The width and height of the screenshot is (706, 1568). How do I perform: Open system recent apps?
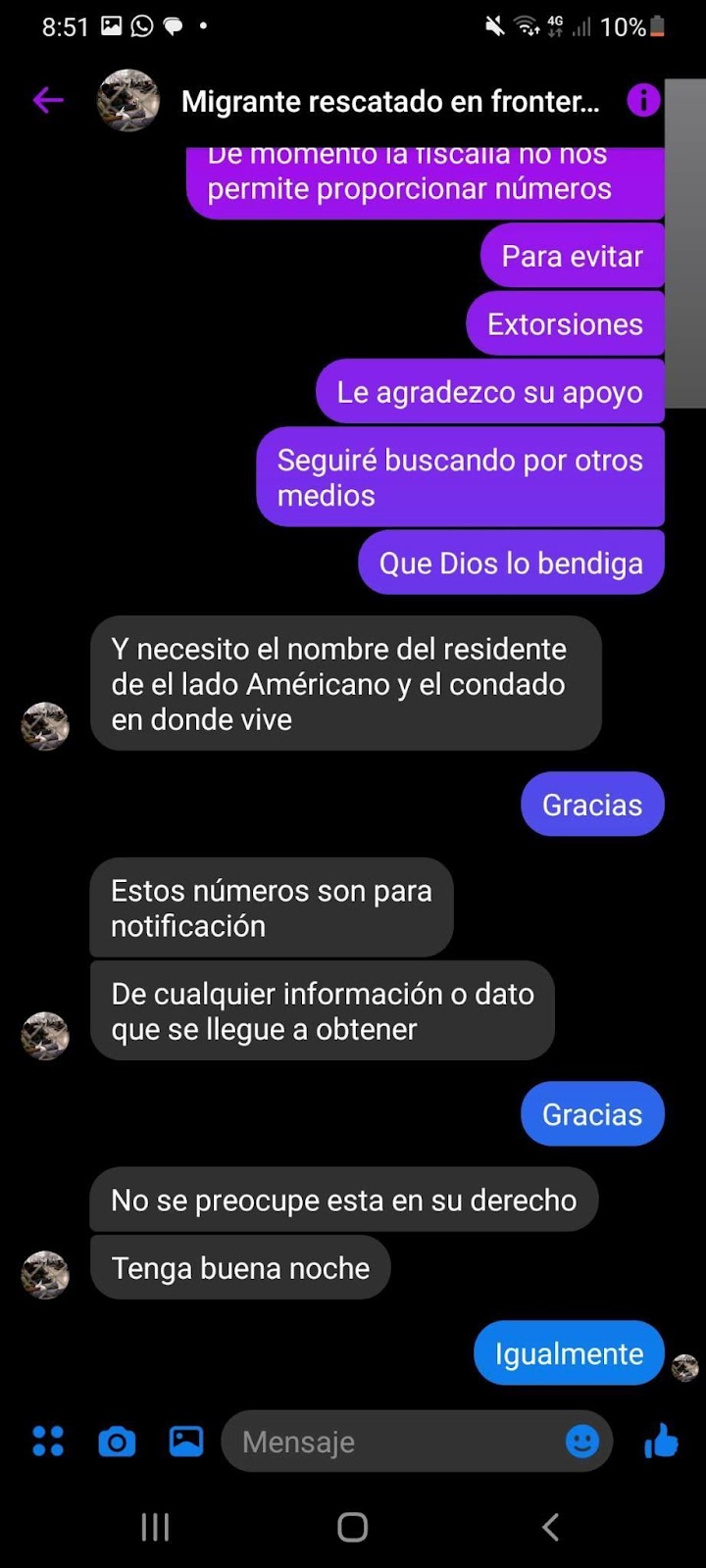click(155, 1526)
